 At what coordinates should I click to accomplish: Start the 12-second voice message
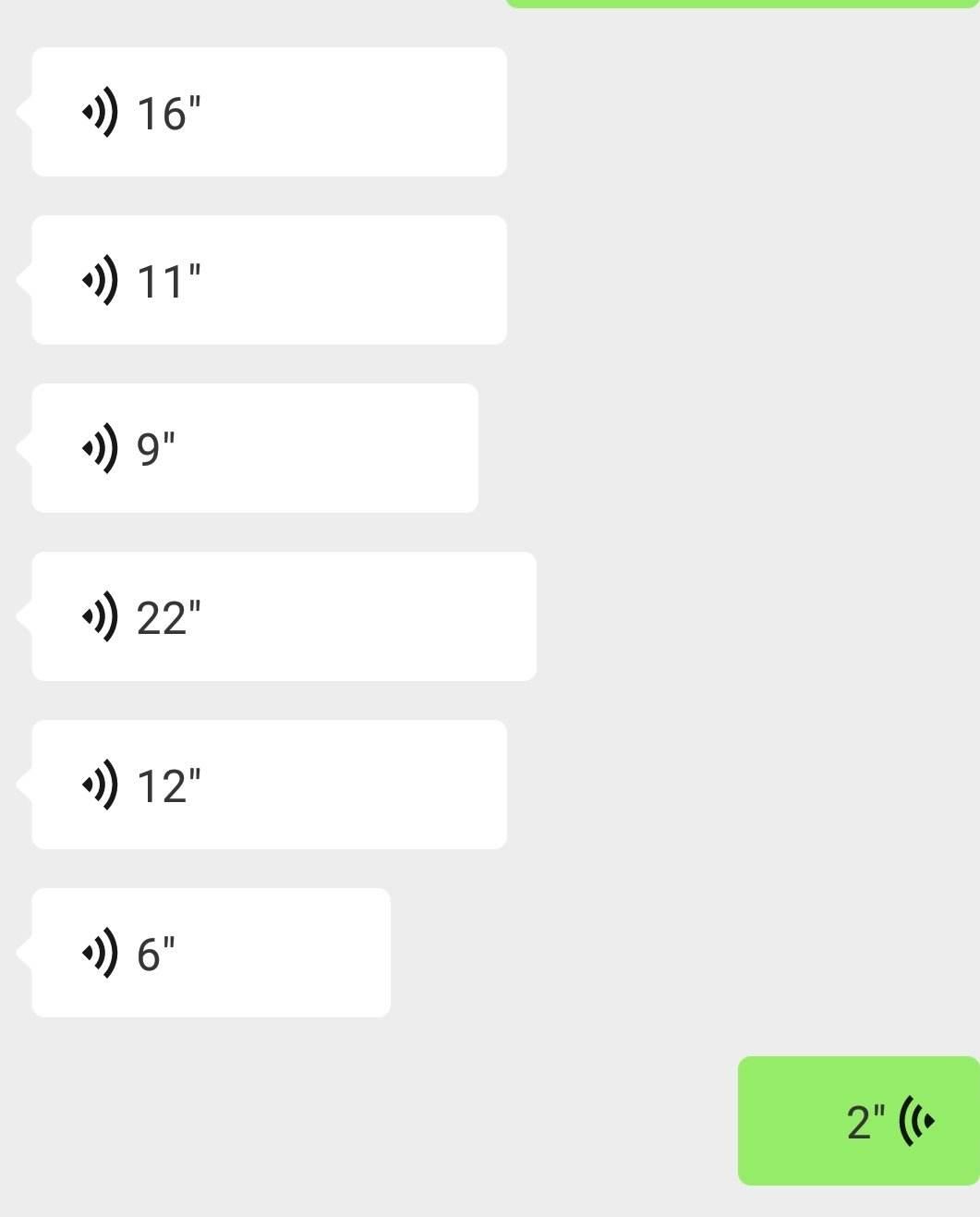tap(268, 785)
